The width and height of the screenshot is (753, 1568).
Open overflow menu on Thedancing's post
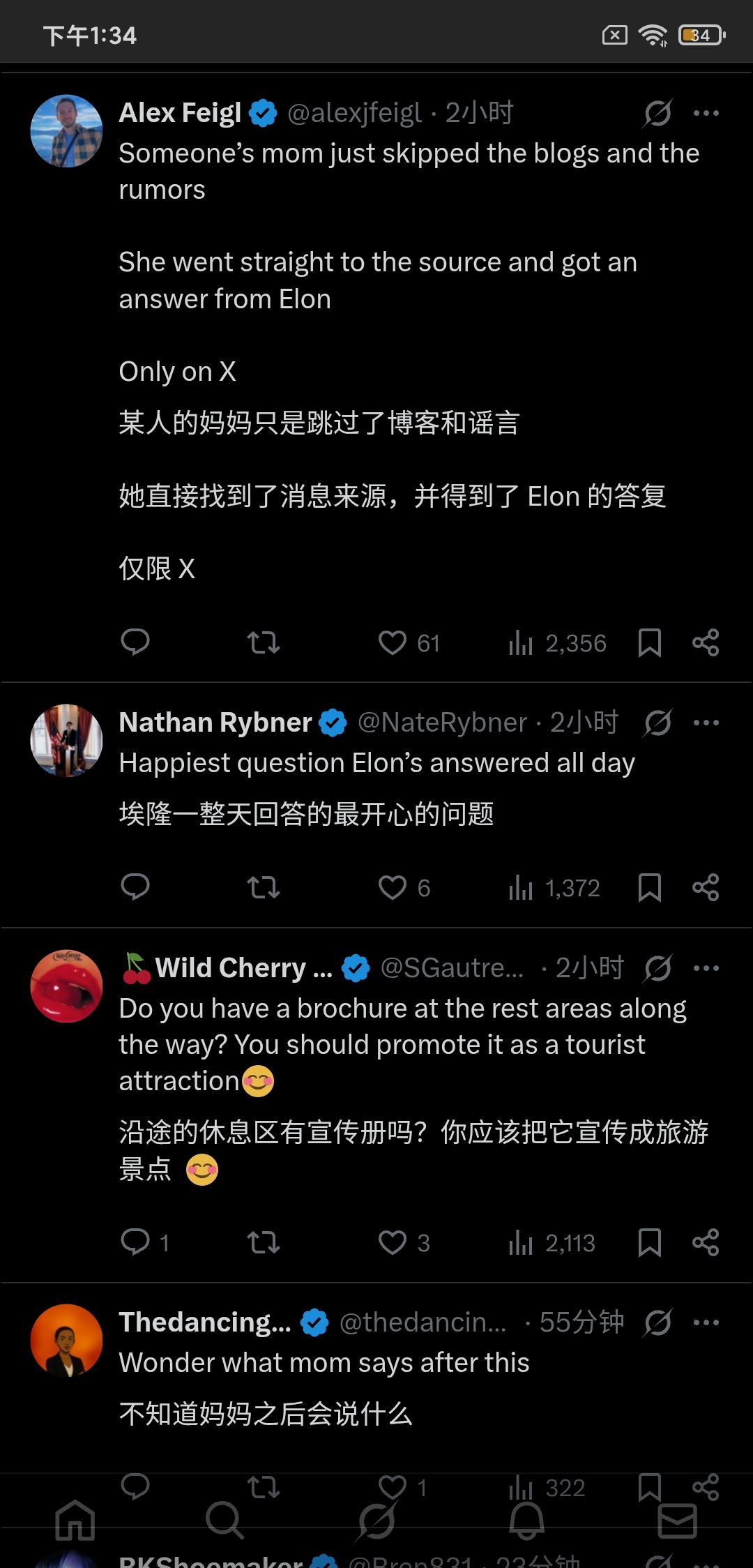click(x=706, y=1322)
